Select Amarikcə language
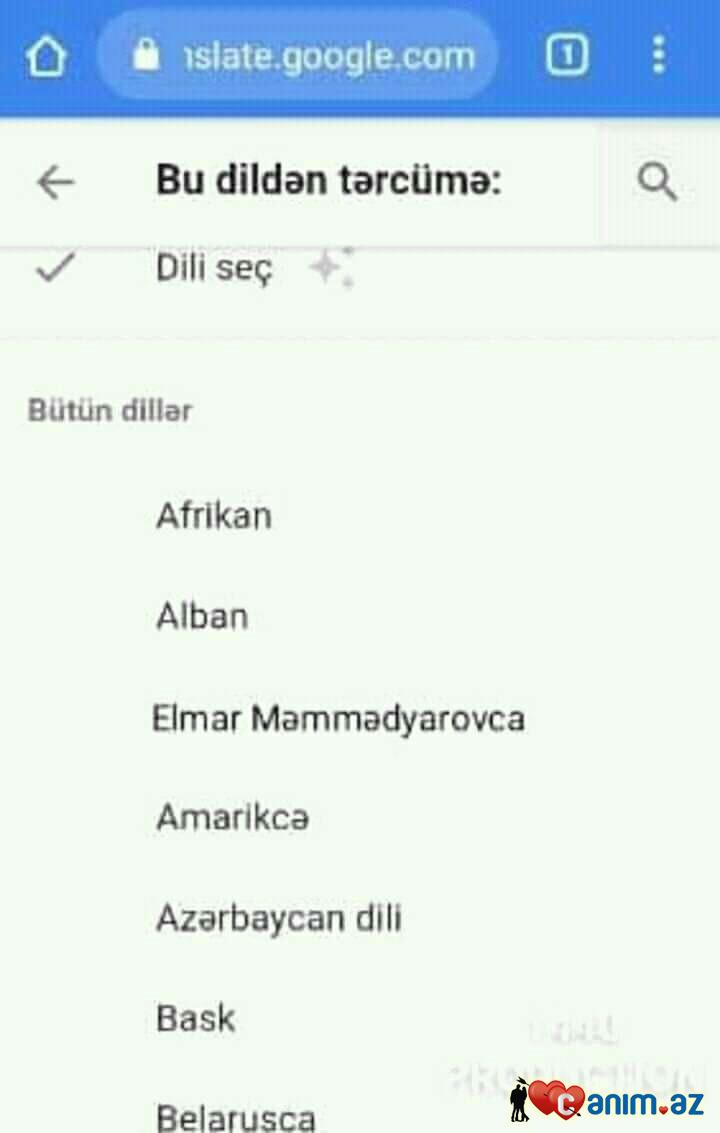The height and width of the screenshot is (1133, 720). [233, 818]
